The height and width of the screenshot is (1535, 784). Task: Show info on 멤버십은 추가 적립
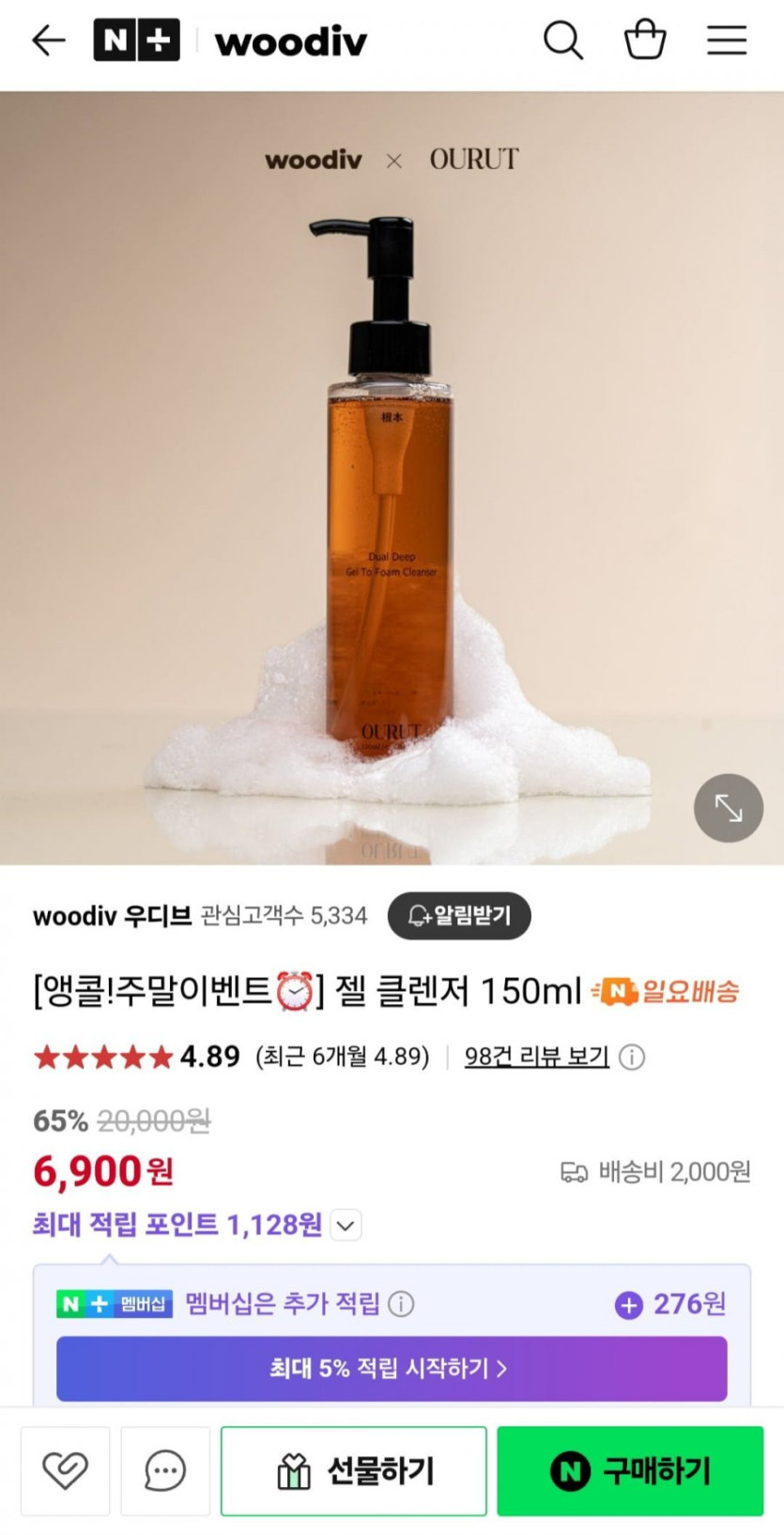pos(401,1304)
